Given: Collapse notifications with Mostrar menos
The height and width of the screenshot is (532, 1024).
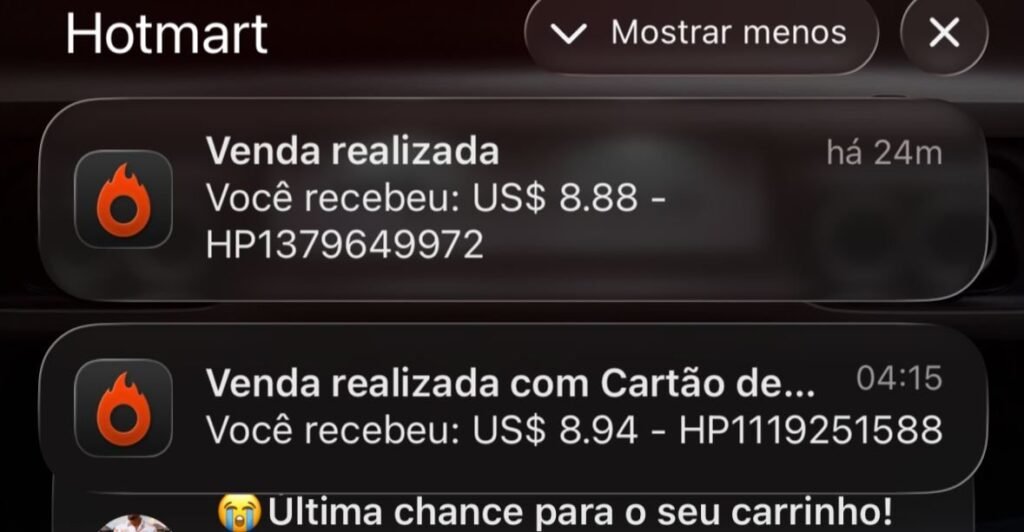Looking at the screenshot, I should tap(701, 34).
